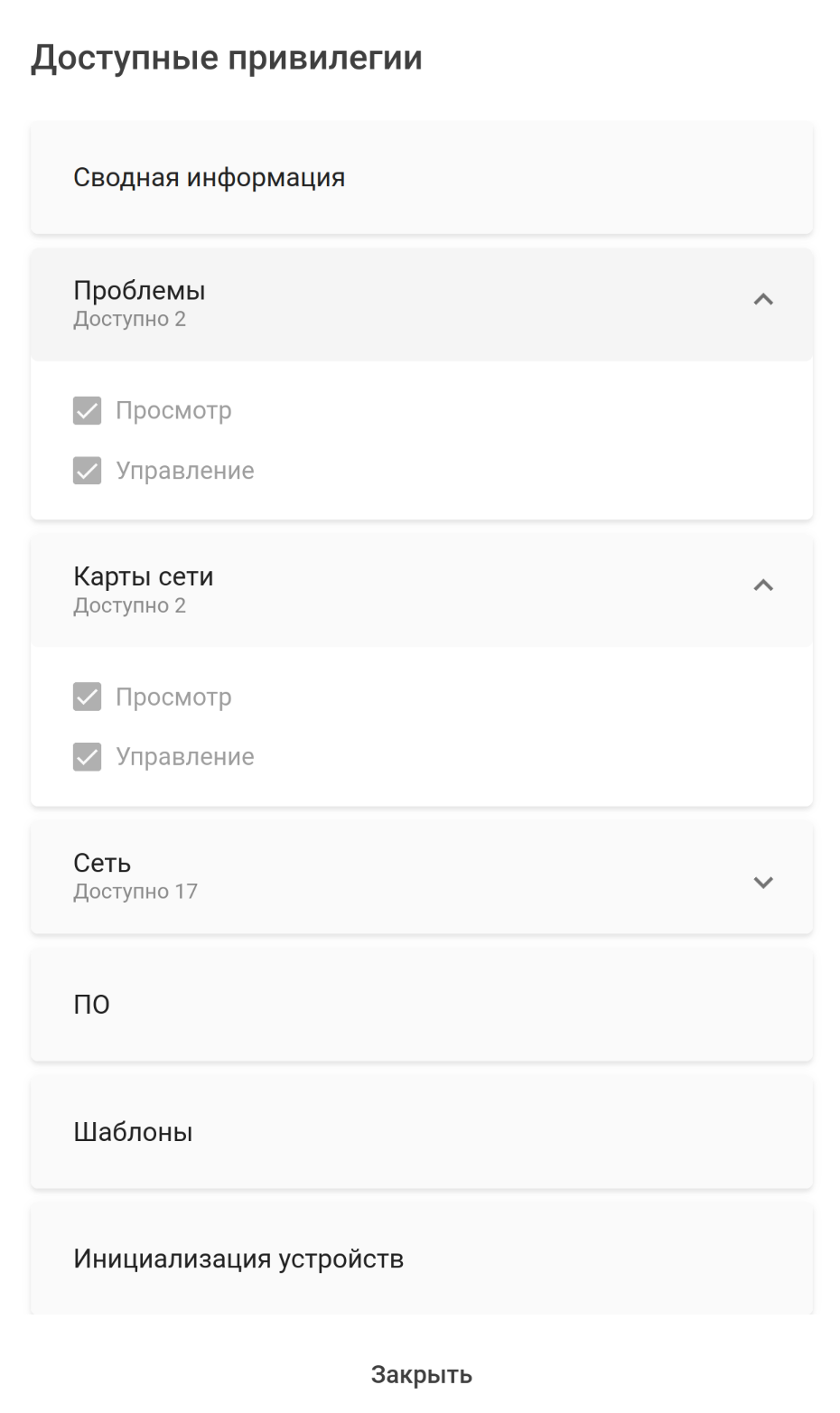Viewport: 840px width, 1413px height.
Task: Toggle Просмотр checkbox under Карты сети
Action: point(88,697)
